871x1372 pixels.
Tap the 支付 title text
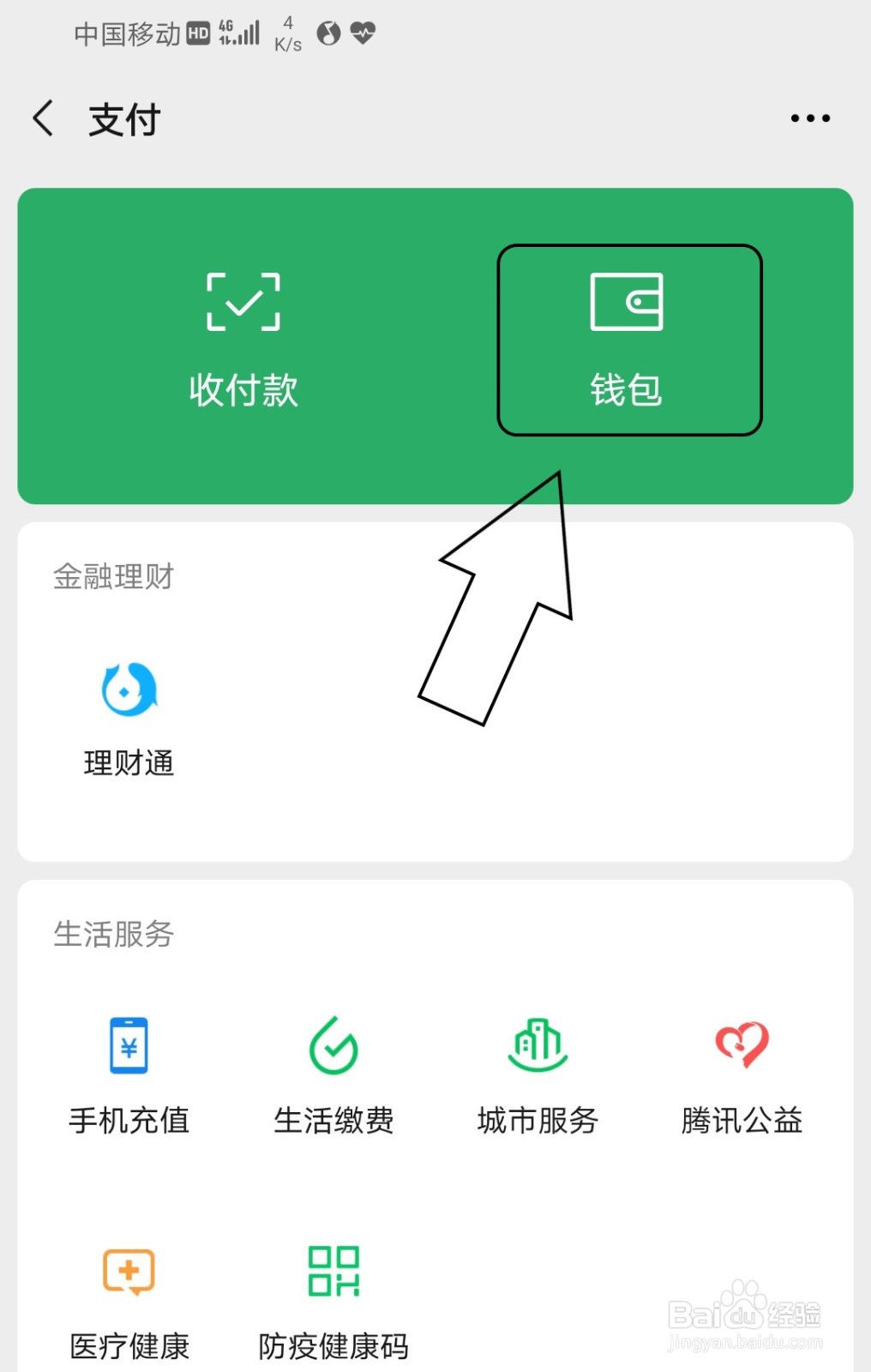point(124,117)
